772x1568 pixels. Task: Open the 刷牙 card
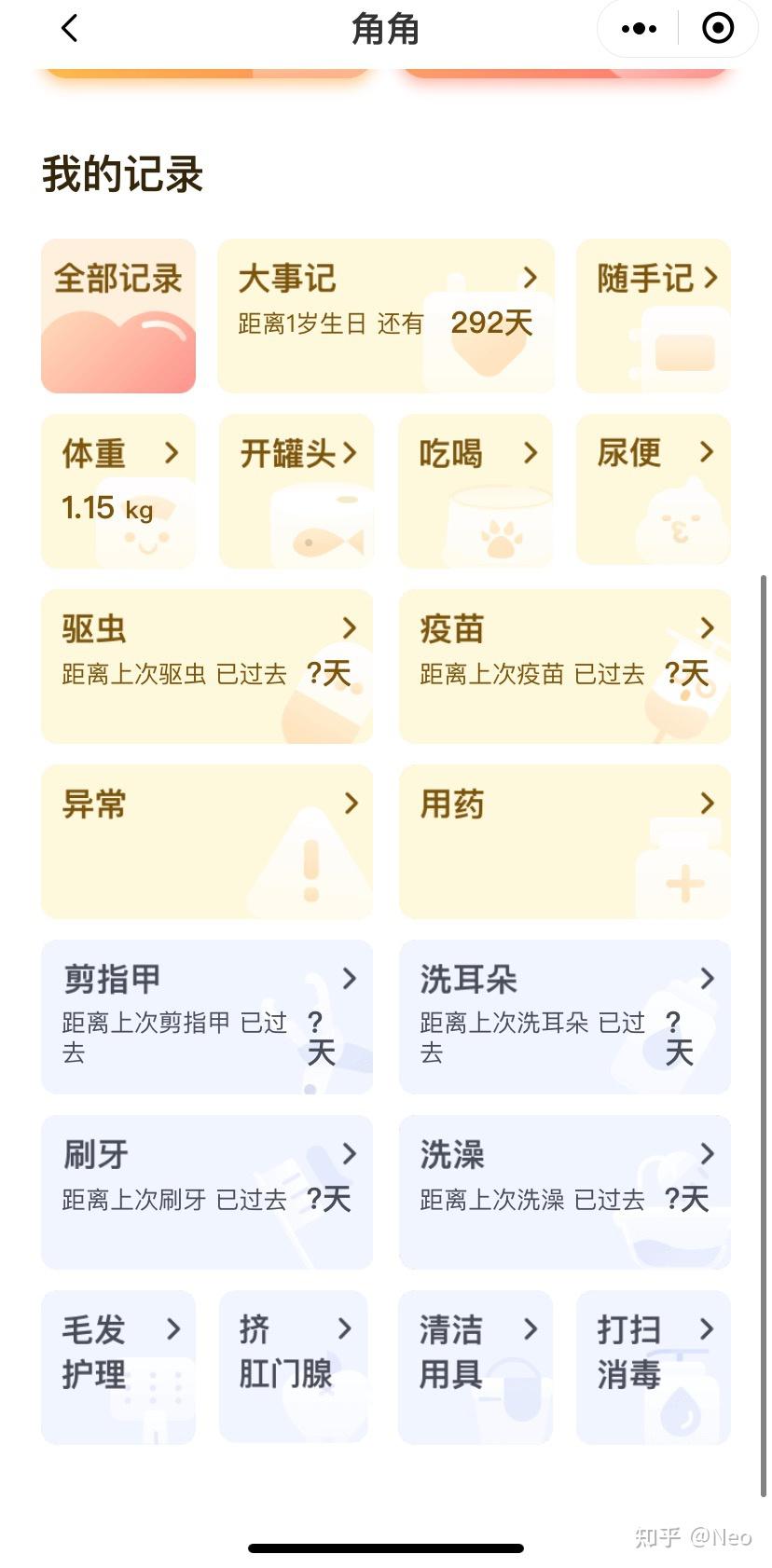pyautogui.click(x=207, y=1192)
